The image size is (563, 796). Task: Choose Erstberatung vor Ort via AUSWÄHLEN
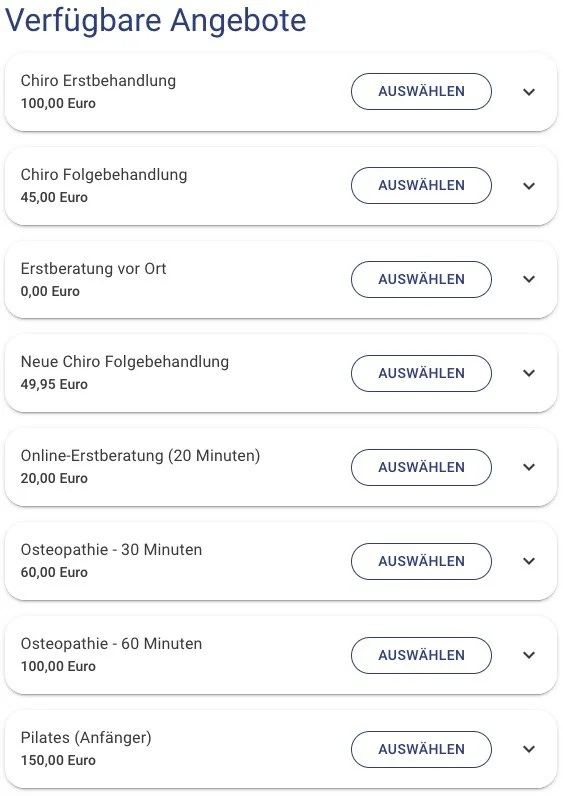tap(421, 279)
